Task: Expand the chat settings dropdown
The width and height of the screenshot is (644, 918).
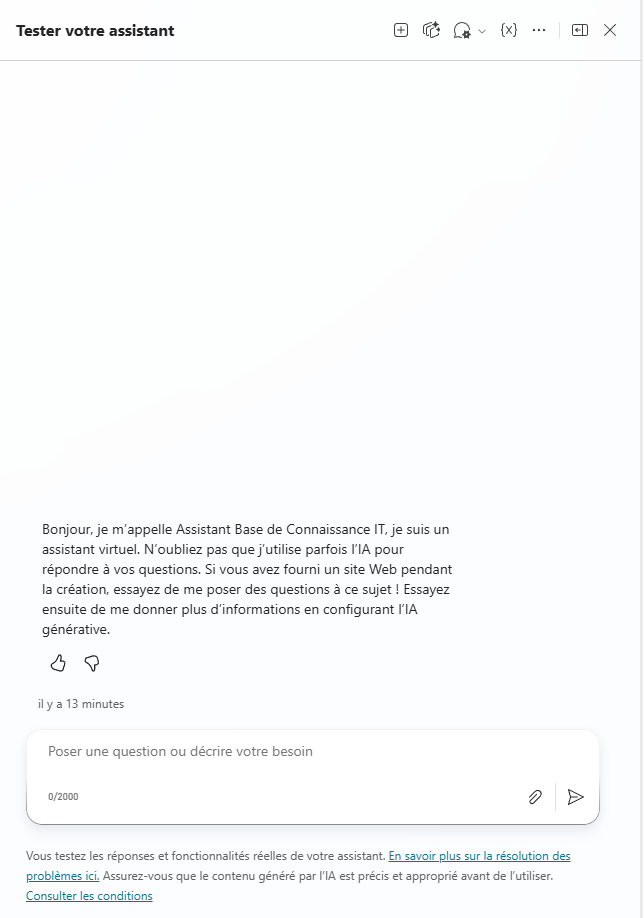Action: tap(468, 31)
